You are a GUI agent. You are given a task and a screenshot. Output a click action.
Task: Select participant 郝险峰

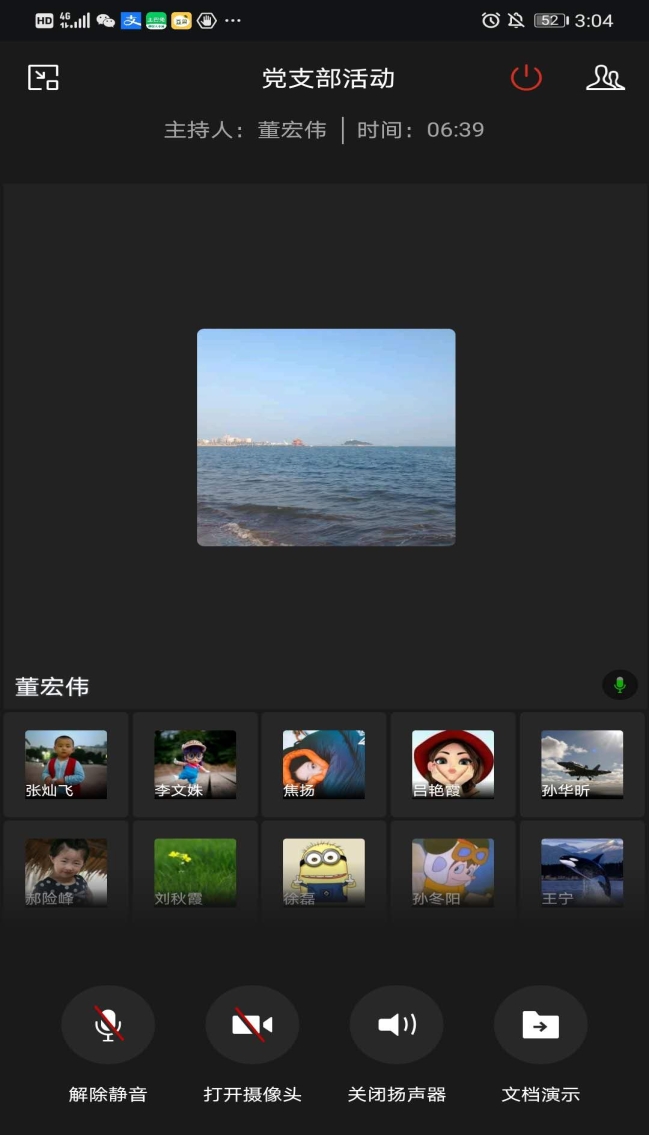66,872
